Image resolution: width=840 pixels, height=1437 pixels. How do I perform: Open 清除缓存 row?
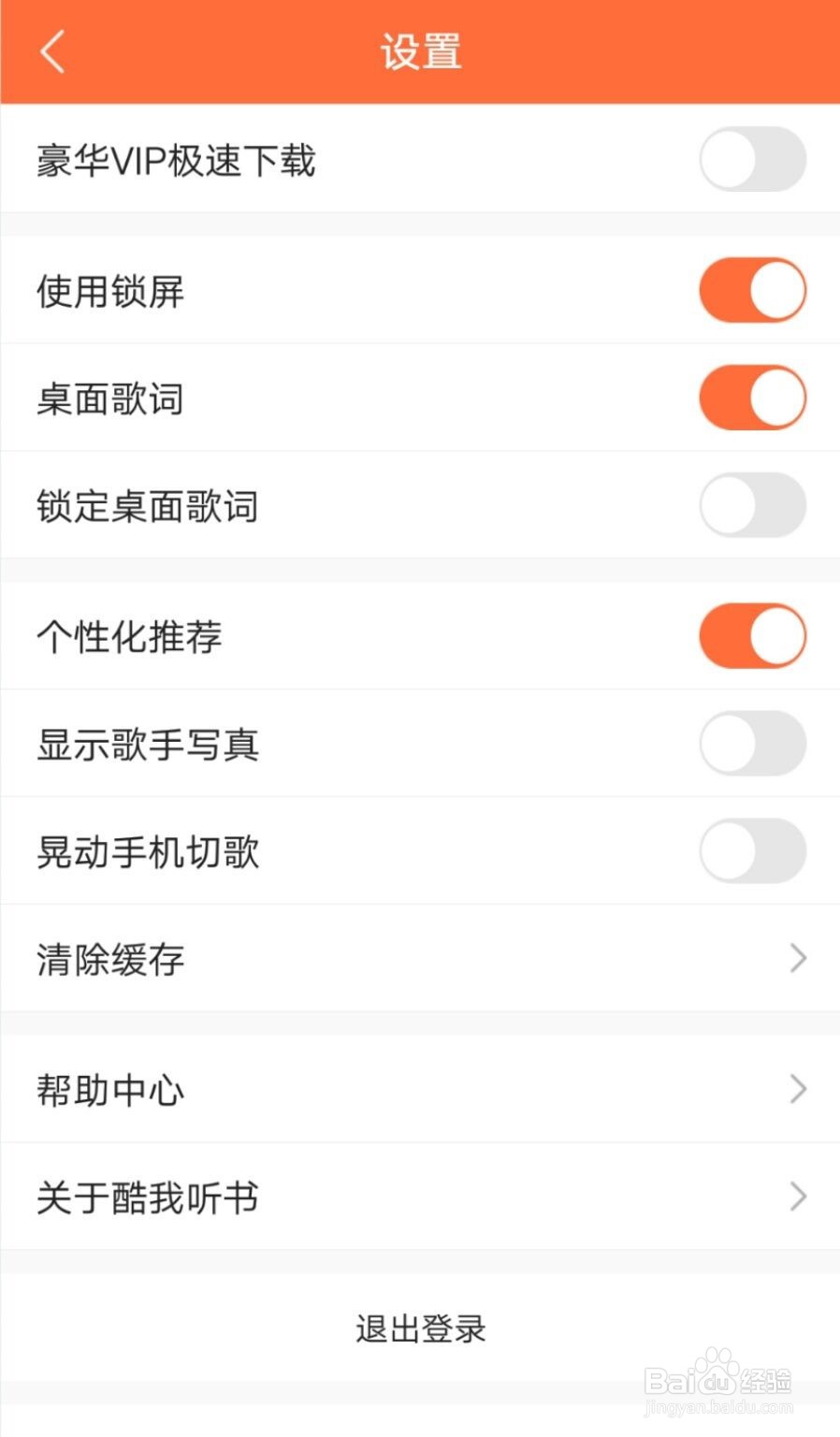pyautogui.click(x=420, y=959)
